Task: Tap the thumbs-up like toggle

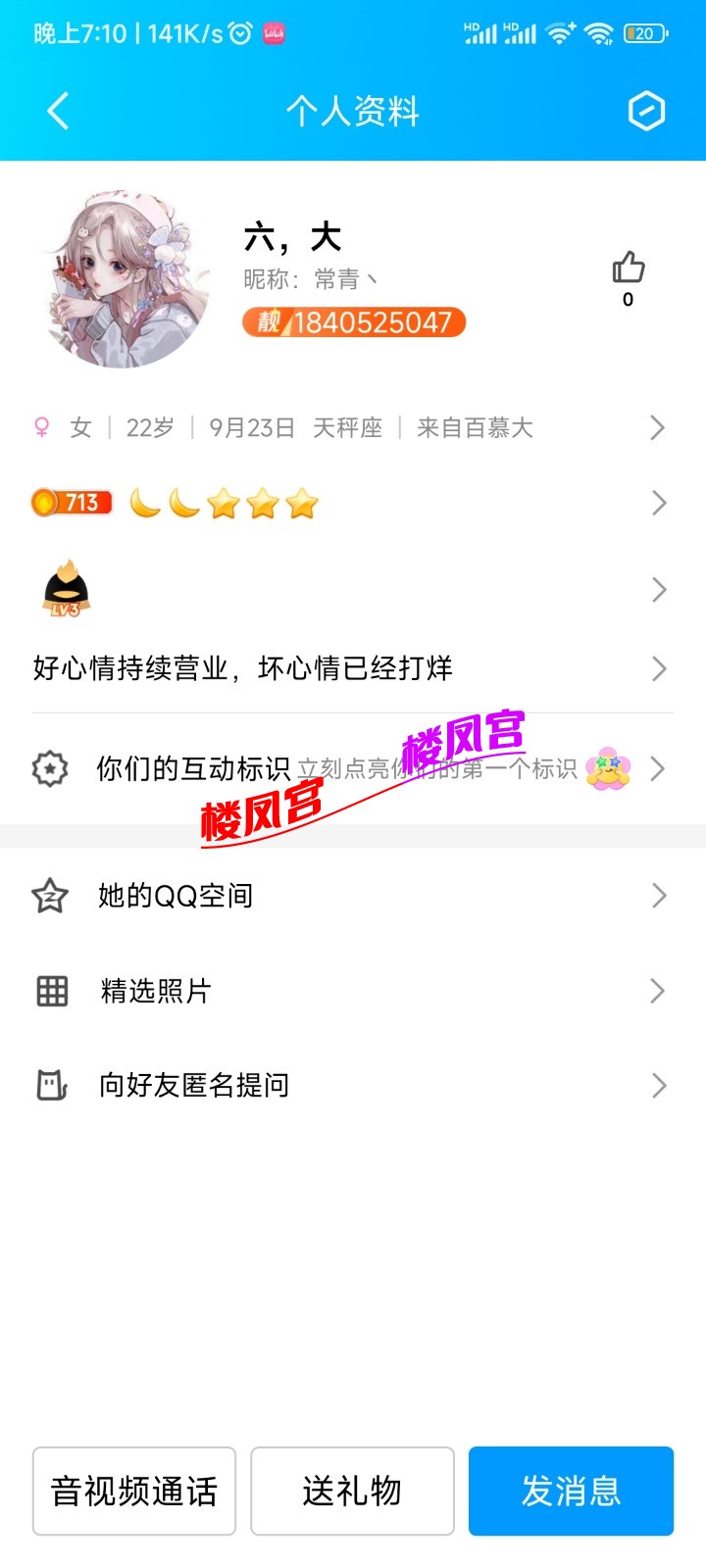Action: (628, 265)
